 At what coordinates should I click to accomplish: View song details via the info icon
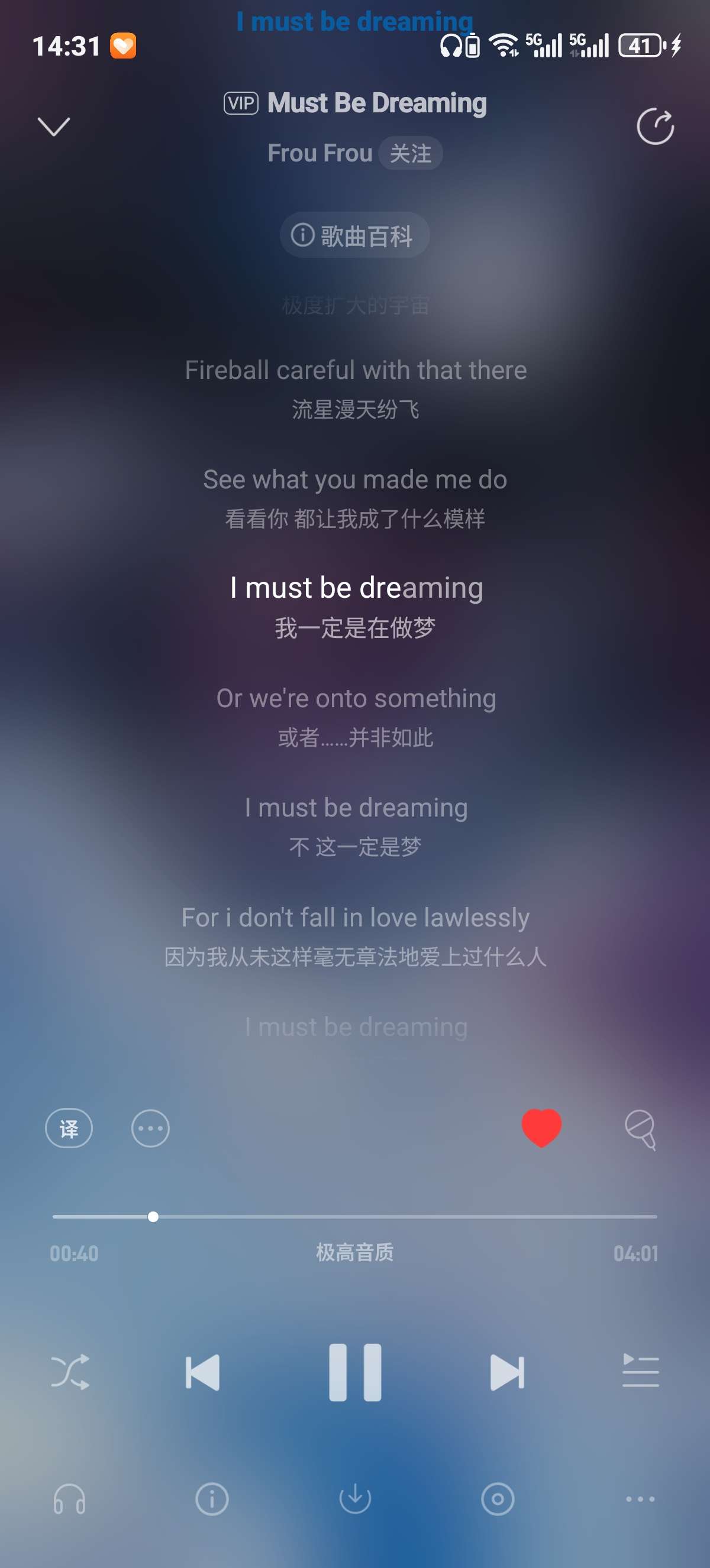click(x=212, y=1499)
